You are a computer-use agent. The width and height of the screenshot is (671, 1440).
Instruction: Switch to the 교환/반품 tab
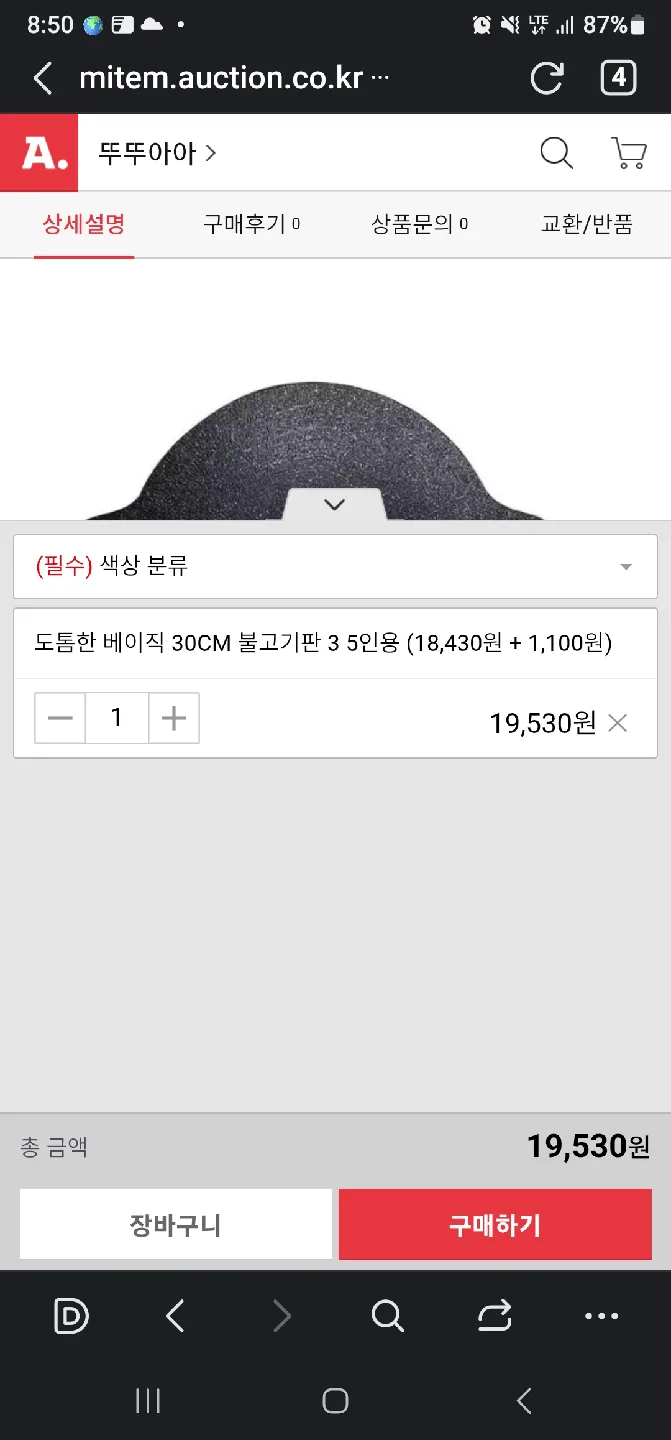587,224
